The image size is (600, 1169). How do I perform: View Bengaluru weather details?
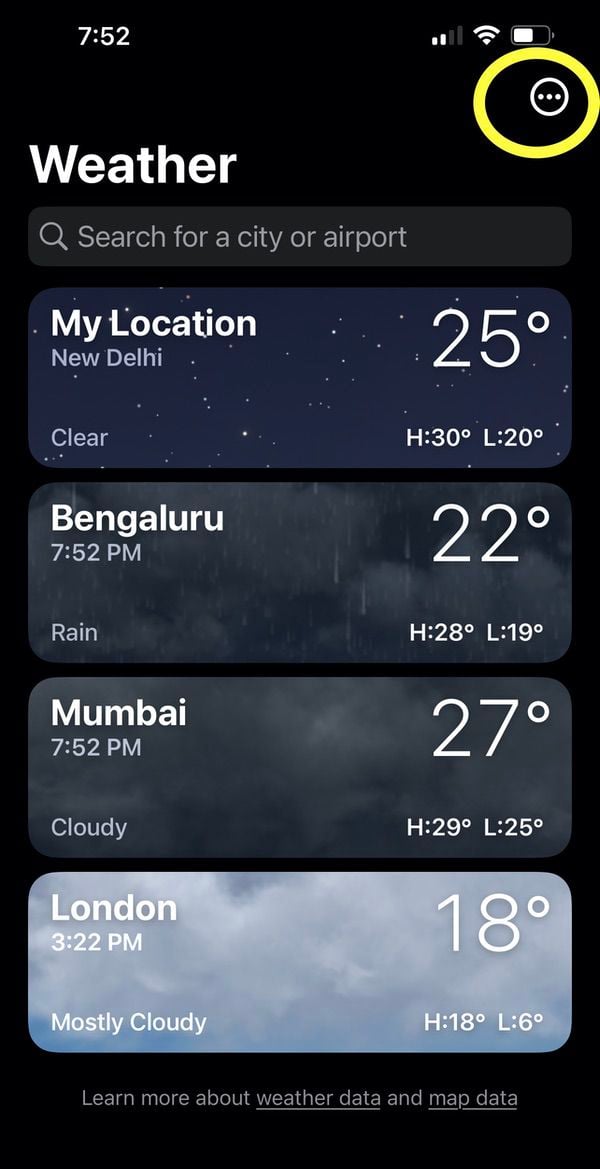pyautogui.click(x=300, y=572)
